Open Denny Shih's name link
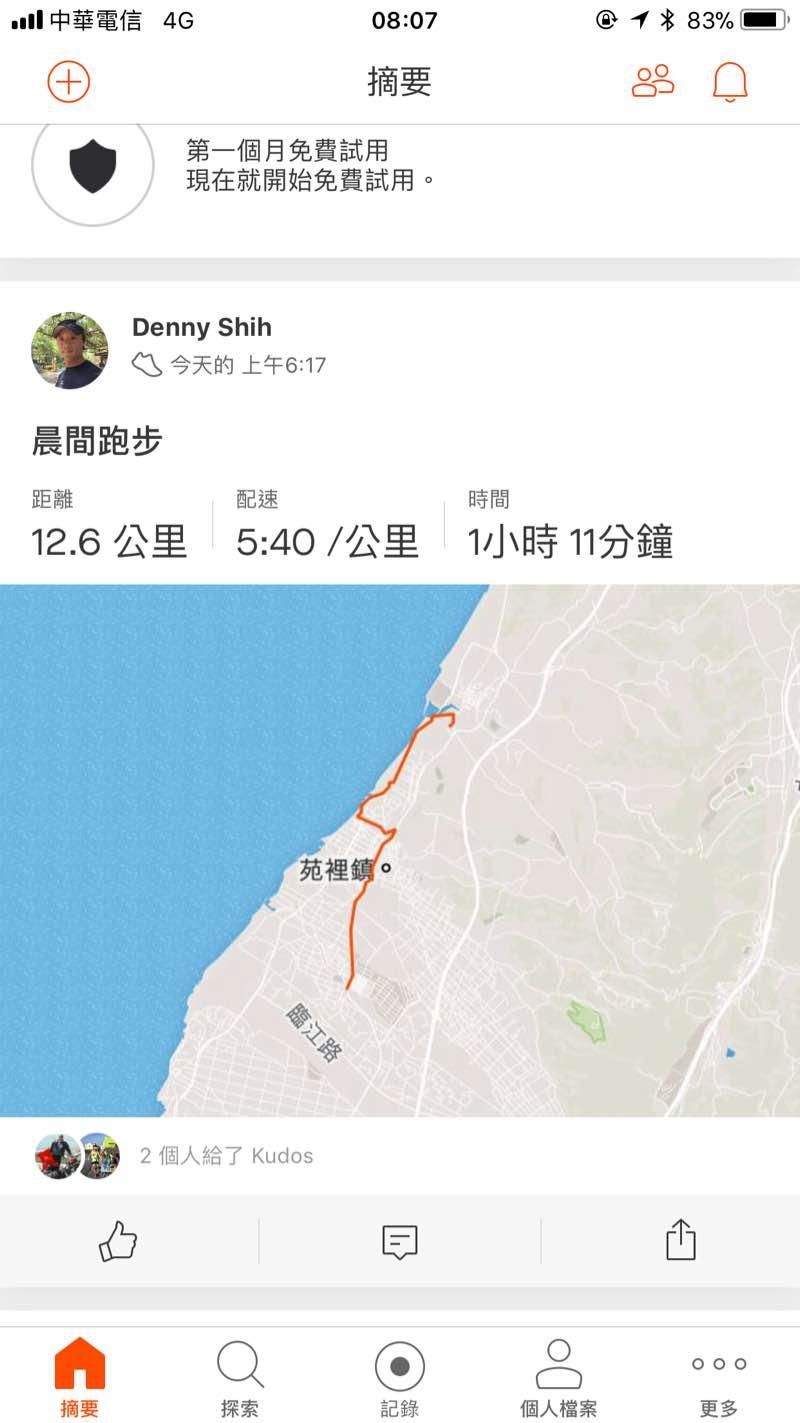Screen dimensions: 800x1423 (201, 327)
